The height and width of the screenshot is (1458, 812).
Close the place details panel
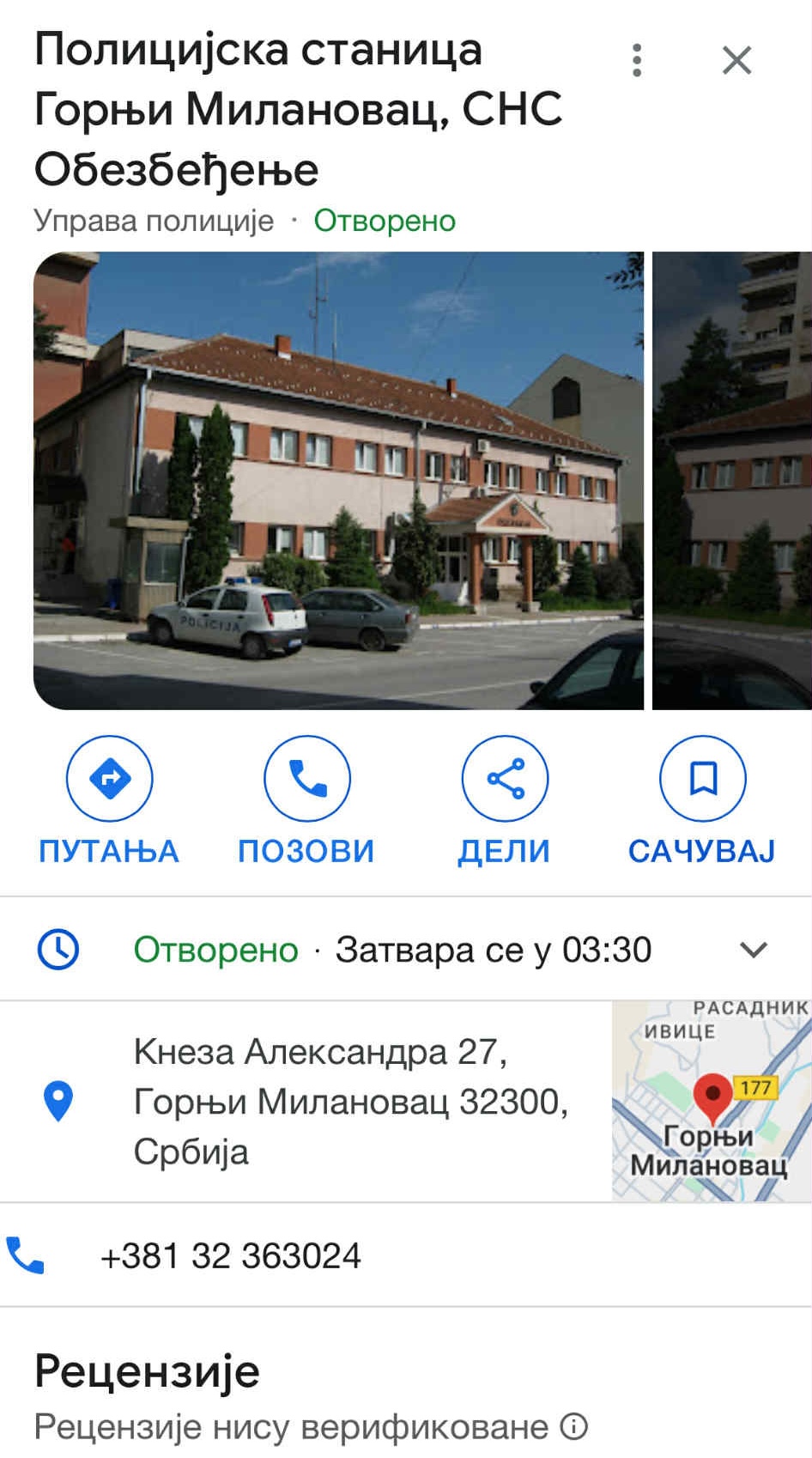pyautogui.click(x=736, y=60)
